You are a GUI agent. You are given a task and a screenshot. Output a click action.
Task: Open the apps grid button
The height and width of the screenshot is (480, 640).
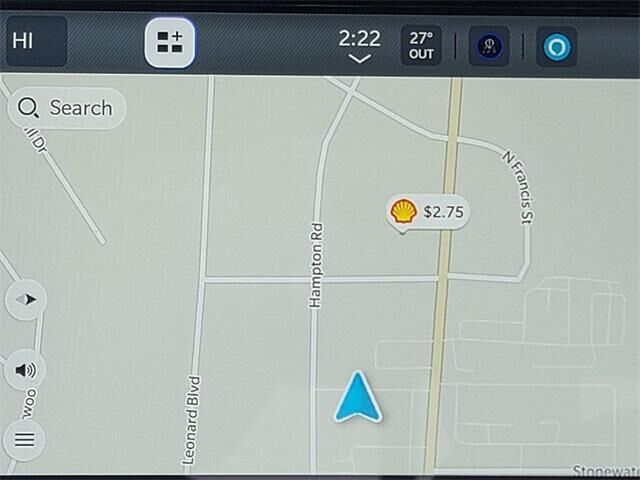tap(169, 43)
